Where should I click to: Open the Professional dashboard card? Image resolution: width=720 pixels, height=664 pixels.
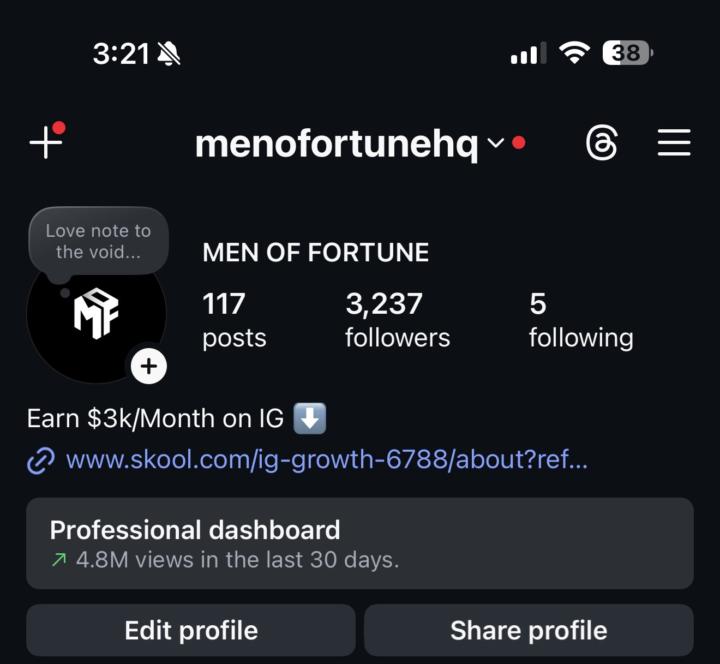[x=359, y=543]
